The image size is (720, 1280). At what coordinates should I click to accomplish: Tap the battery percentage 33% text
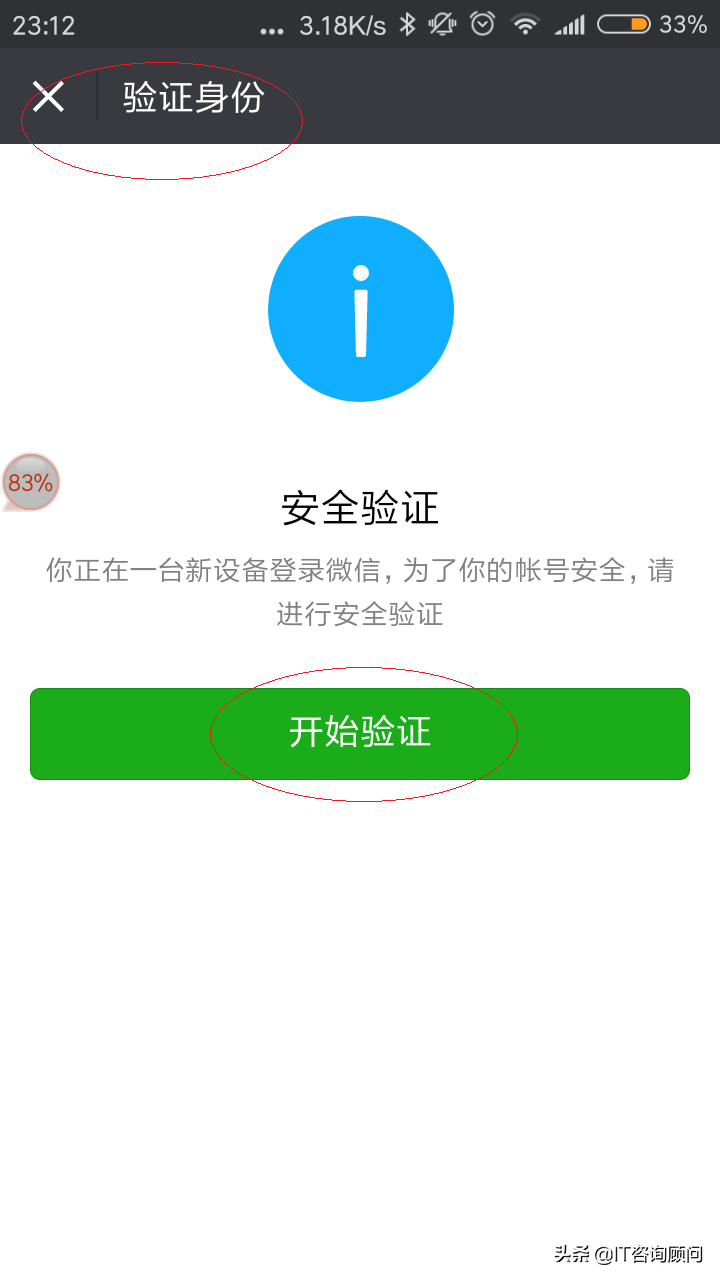685,28
